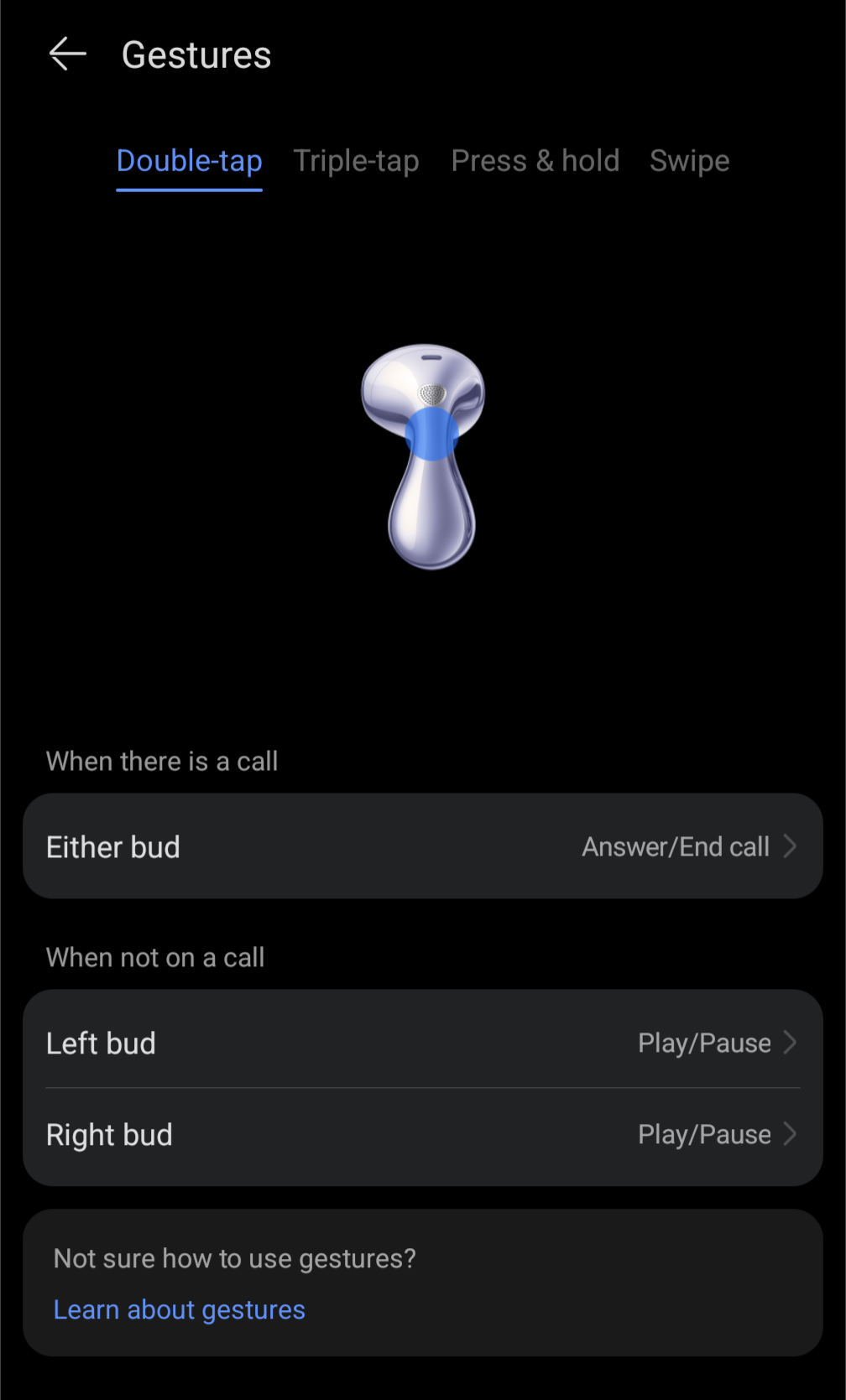Open Either bud call action setting
Viewport: 846px width, 1400px height.
pyautogui.click(x=423, y=846)
